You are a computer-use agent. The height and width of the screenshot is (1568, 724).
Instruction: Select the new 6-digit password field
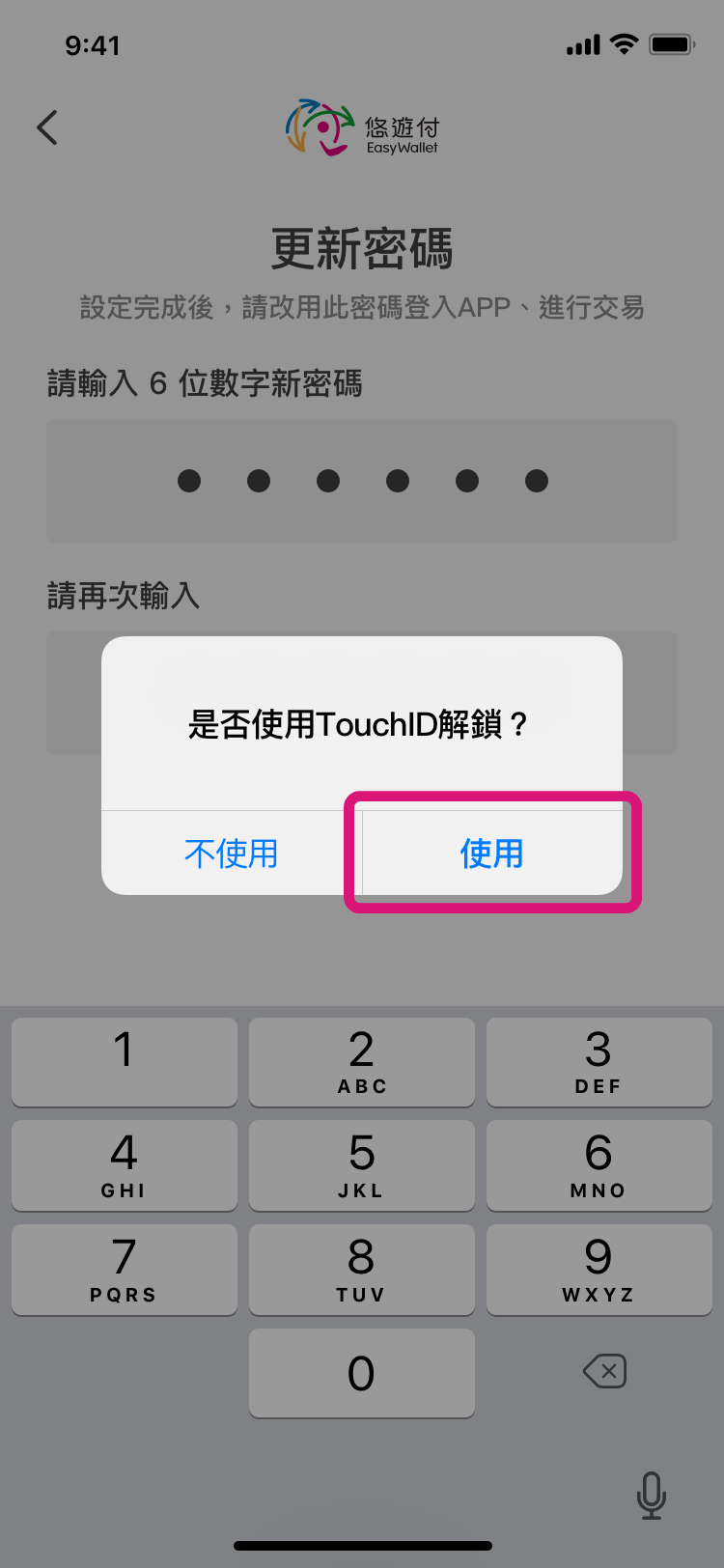(x=362, y=481)
